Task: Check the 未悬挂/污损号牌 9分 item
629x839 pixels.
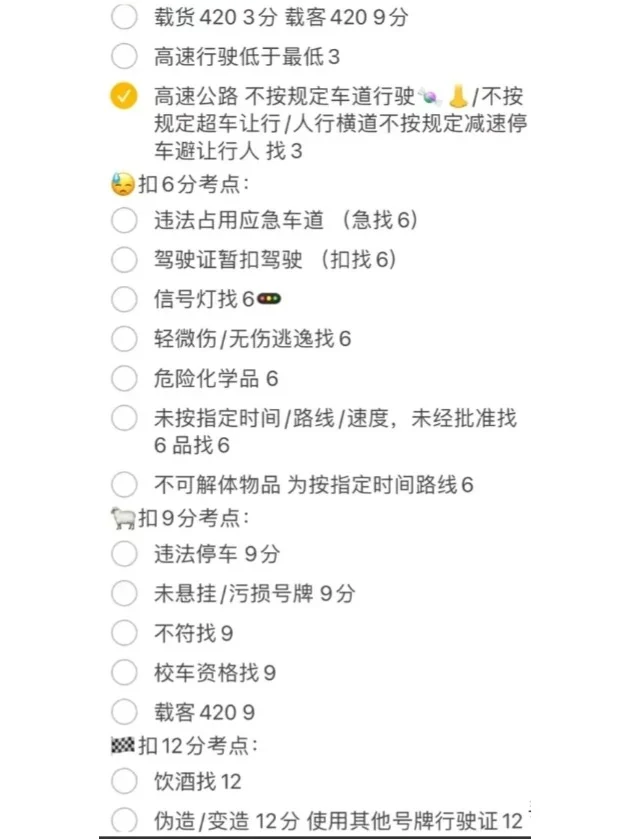Action: pyautogui.click(x=124, y=593)
